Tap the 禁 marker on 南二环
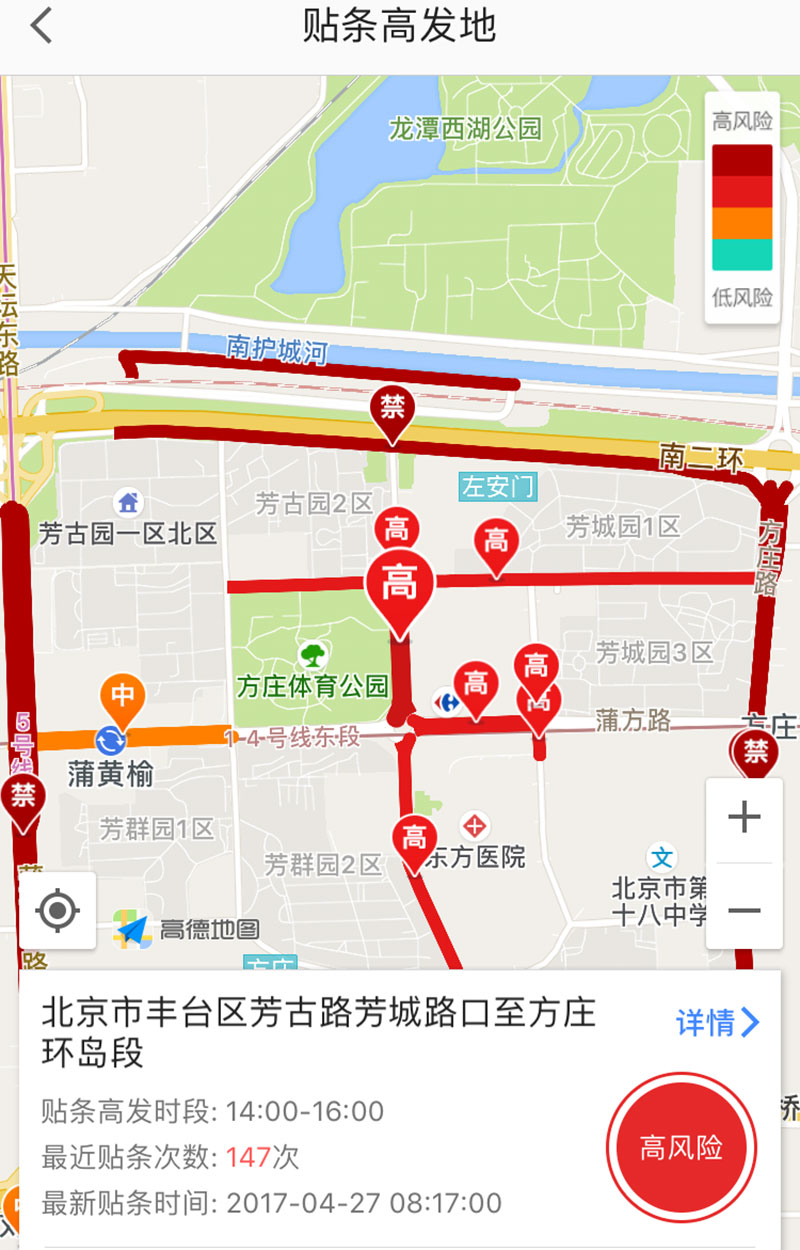The image size is (800, 1250). click(393, 408)
